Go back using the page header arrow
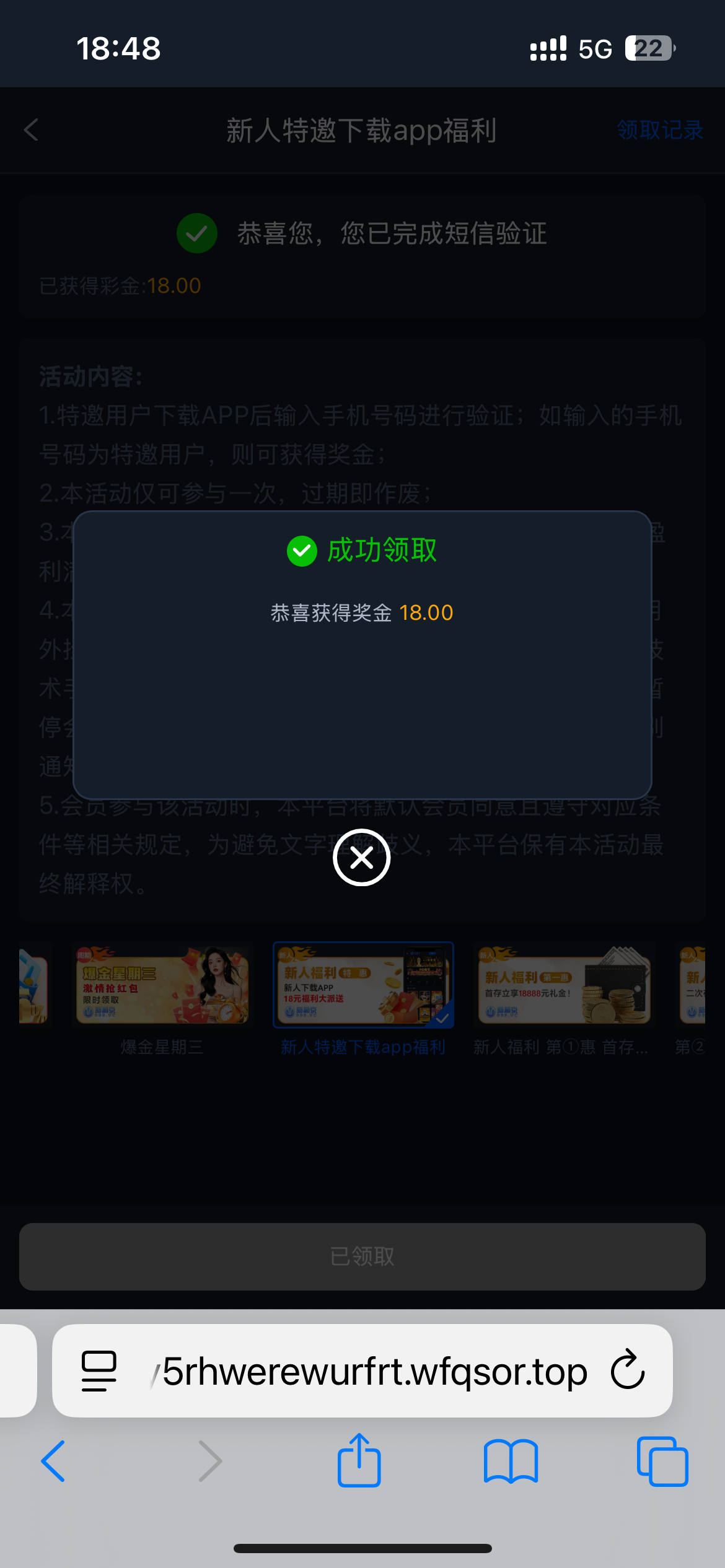The image size is (725, 1568). pyautogui.click(x=32, y=130)
